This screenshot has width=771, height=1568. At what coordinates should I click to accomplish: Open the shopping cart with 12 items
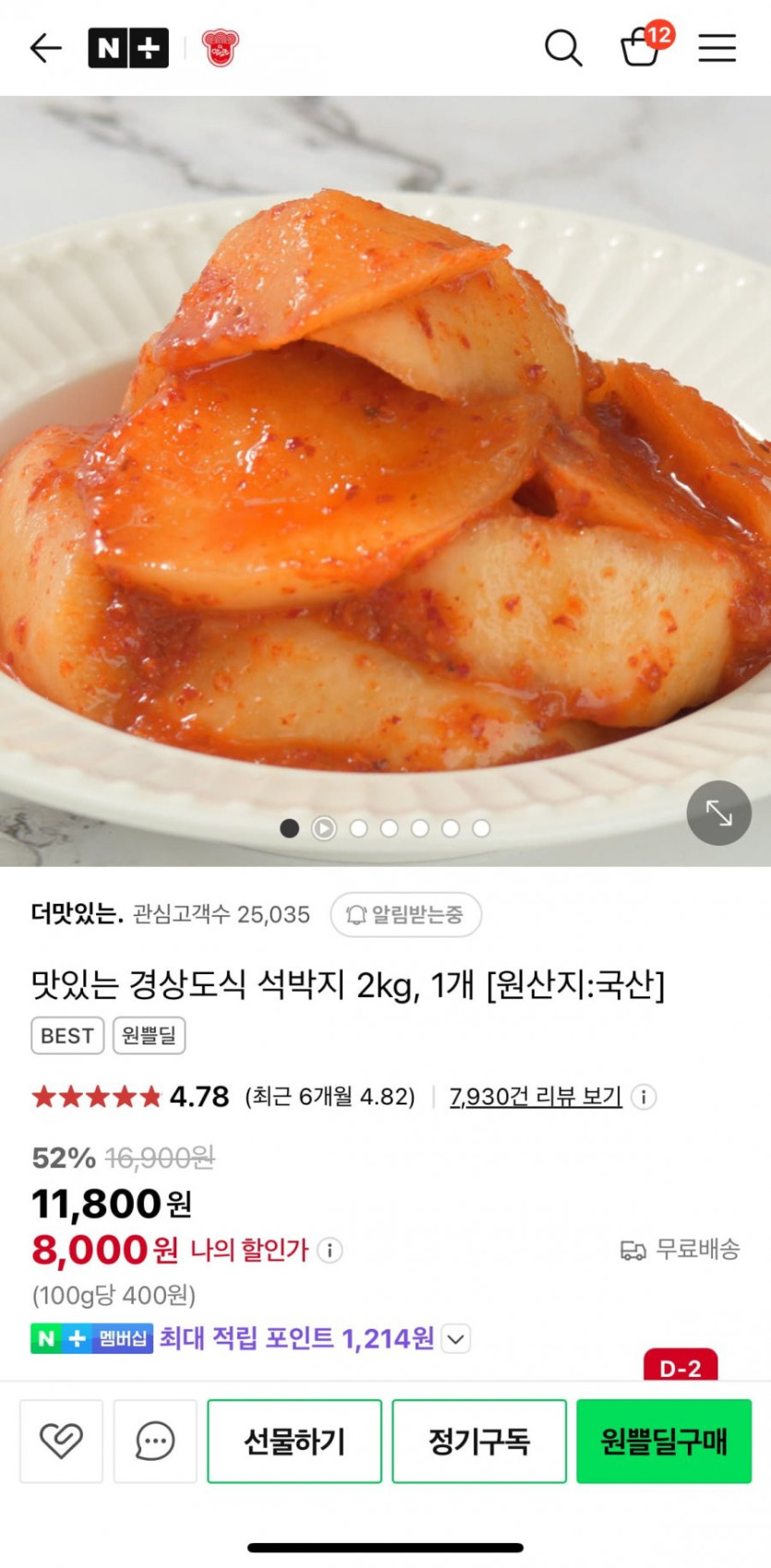(x=641, y=47)
